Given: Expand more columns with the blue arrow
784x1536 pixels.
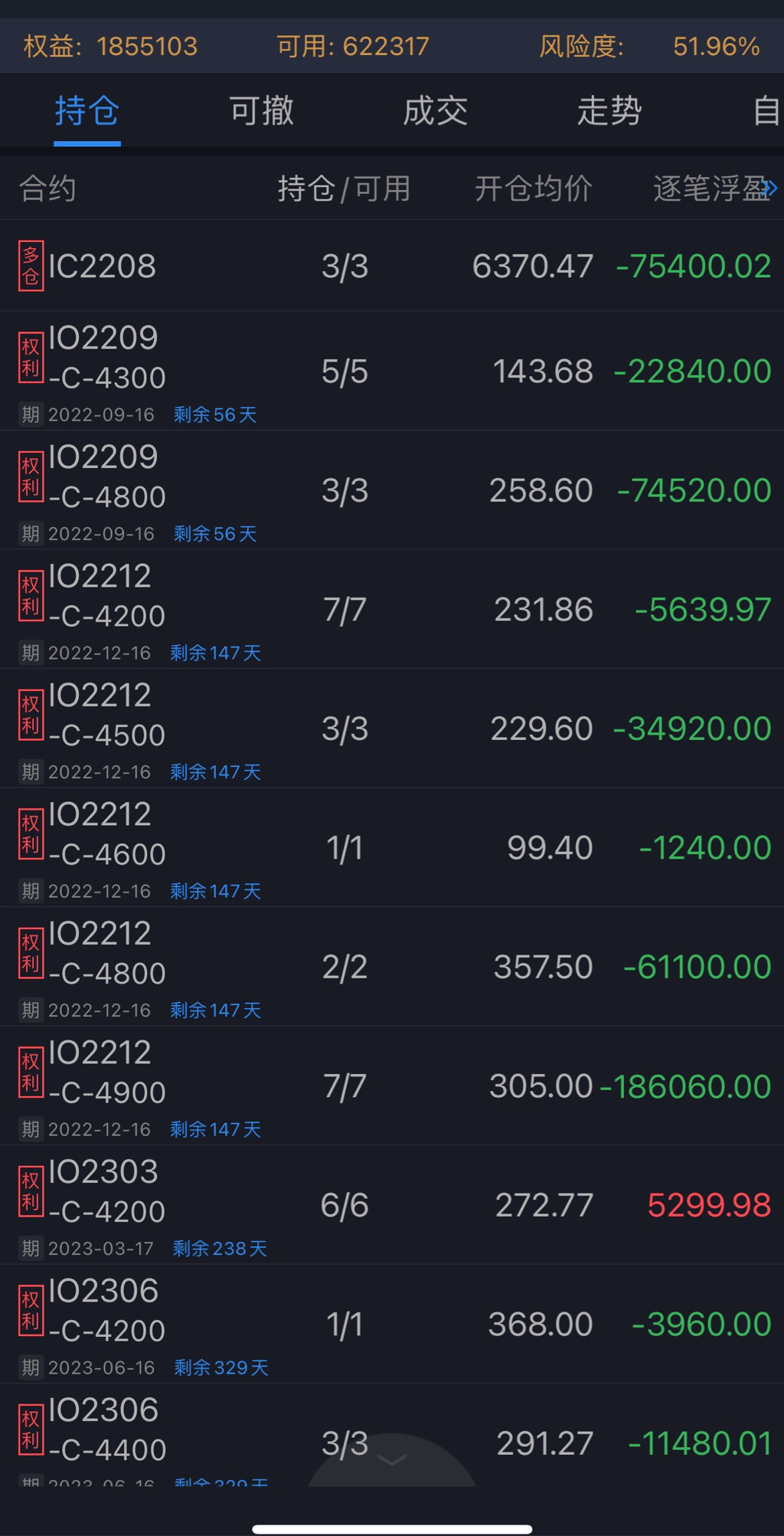Looking at the screenshot, I should 770,188.
